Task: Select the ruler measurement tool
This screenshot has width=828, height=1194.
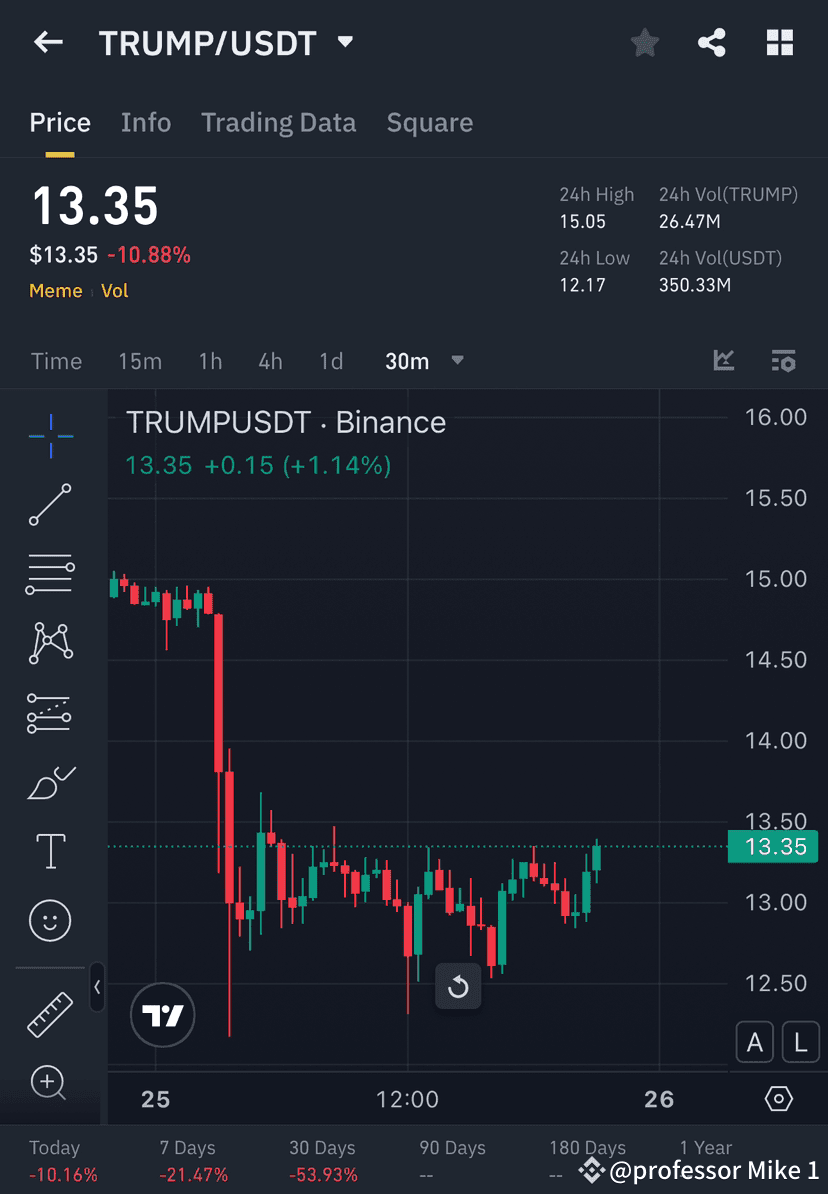Action: (x=50, y=1013)
